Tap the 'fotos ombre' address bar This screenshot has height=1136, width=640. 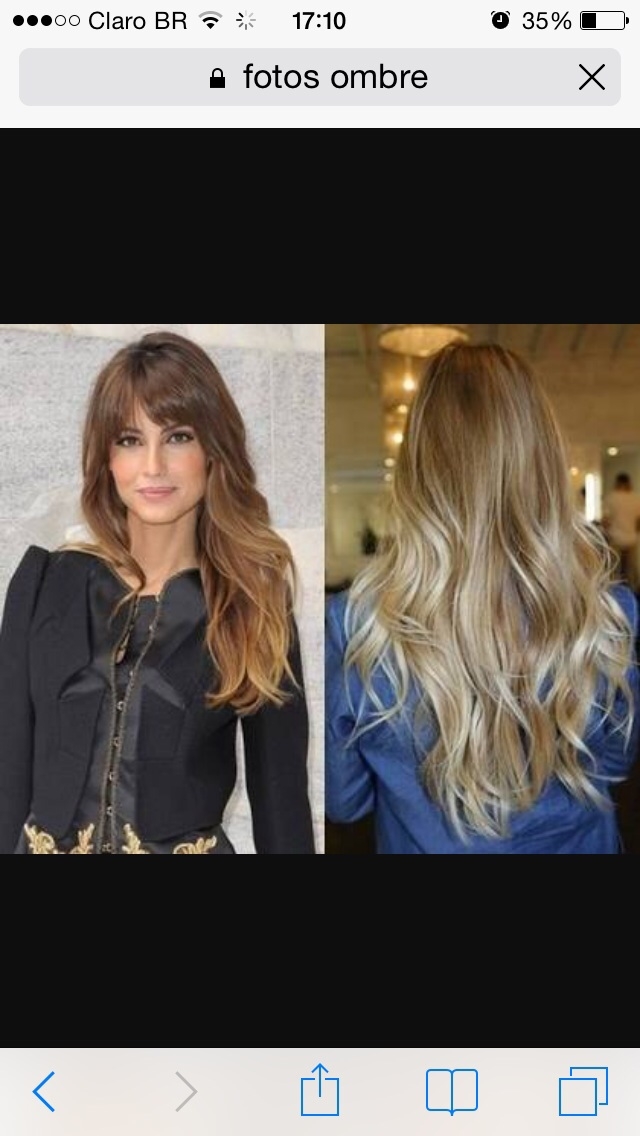point(320,77)
